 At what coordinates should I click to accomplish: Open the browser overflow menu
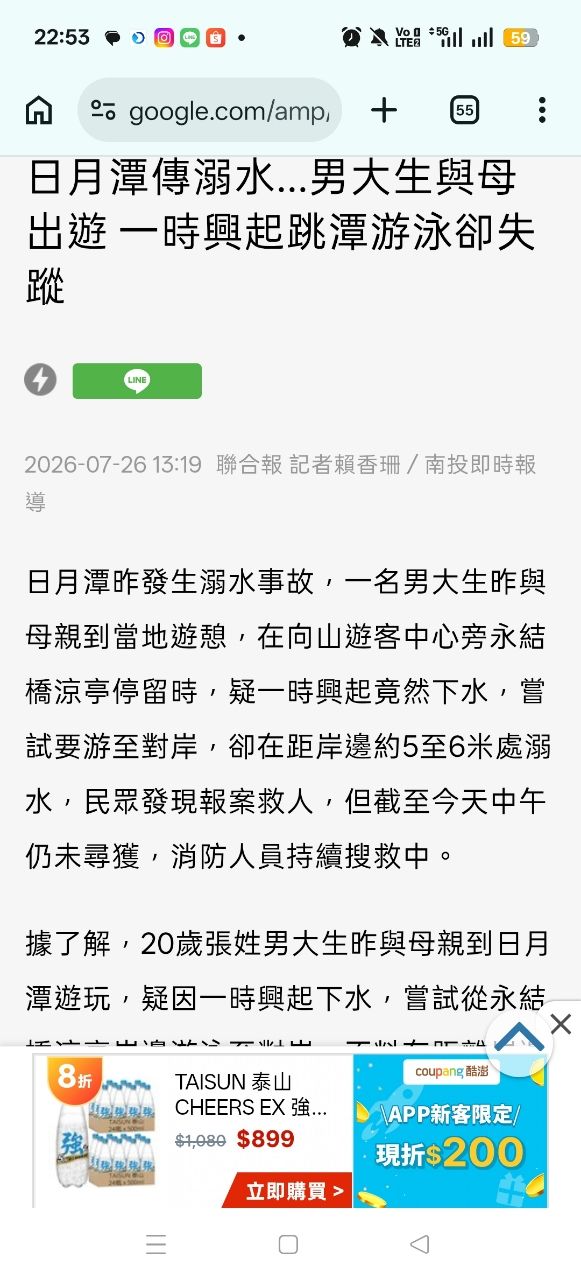[x=541, y=110]
